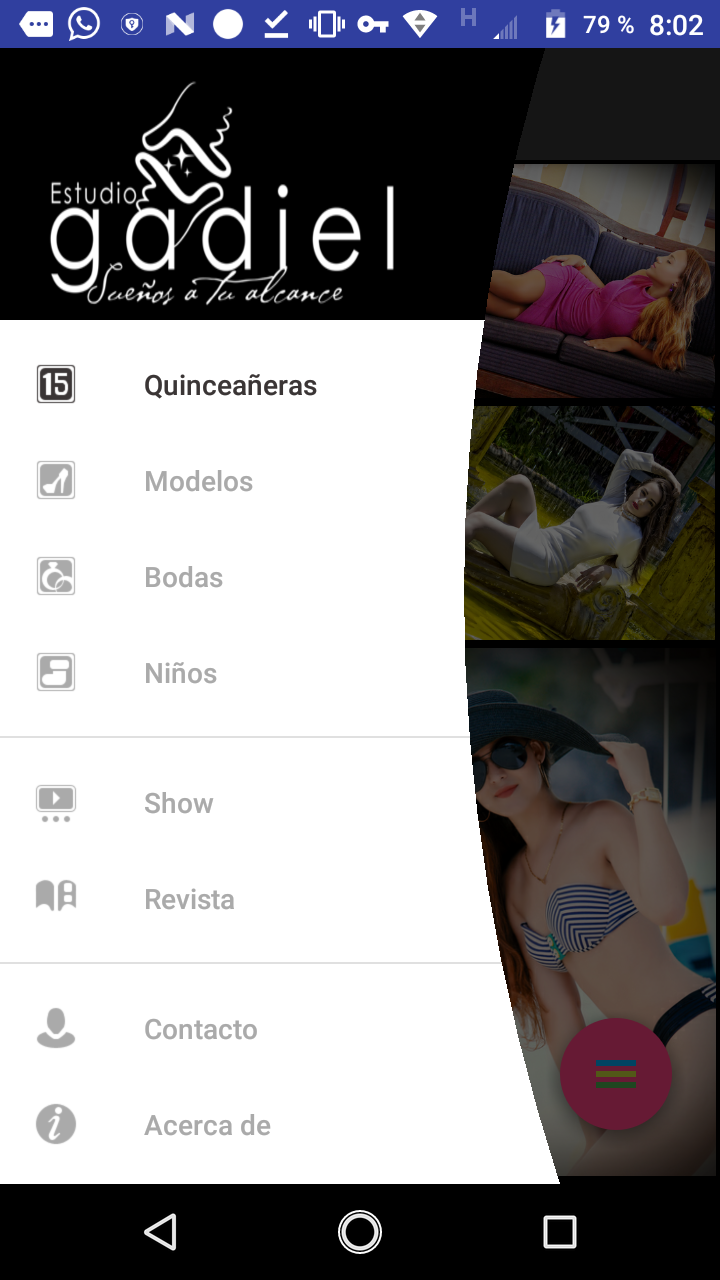Go to Contacto page

200,1029
